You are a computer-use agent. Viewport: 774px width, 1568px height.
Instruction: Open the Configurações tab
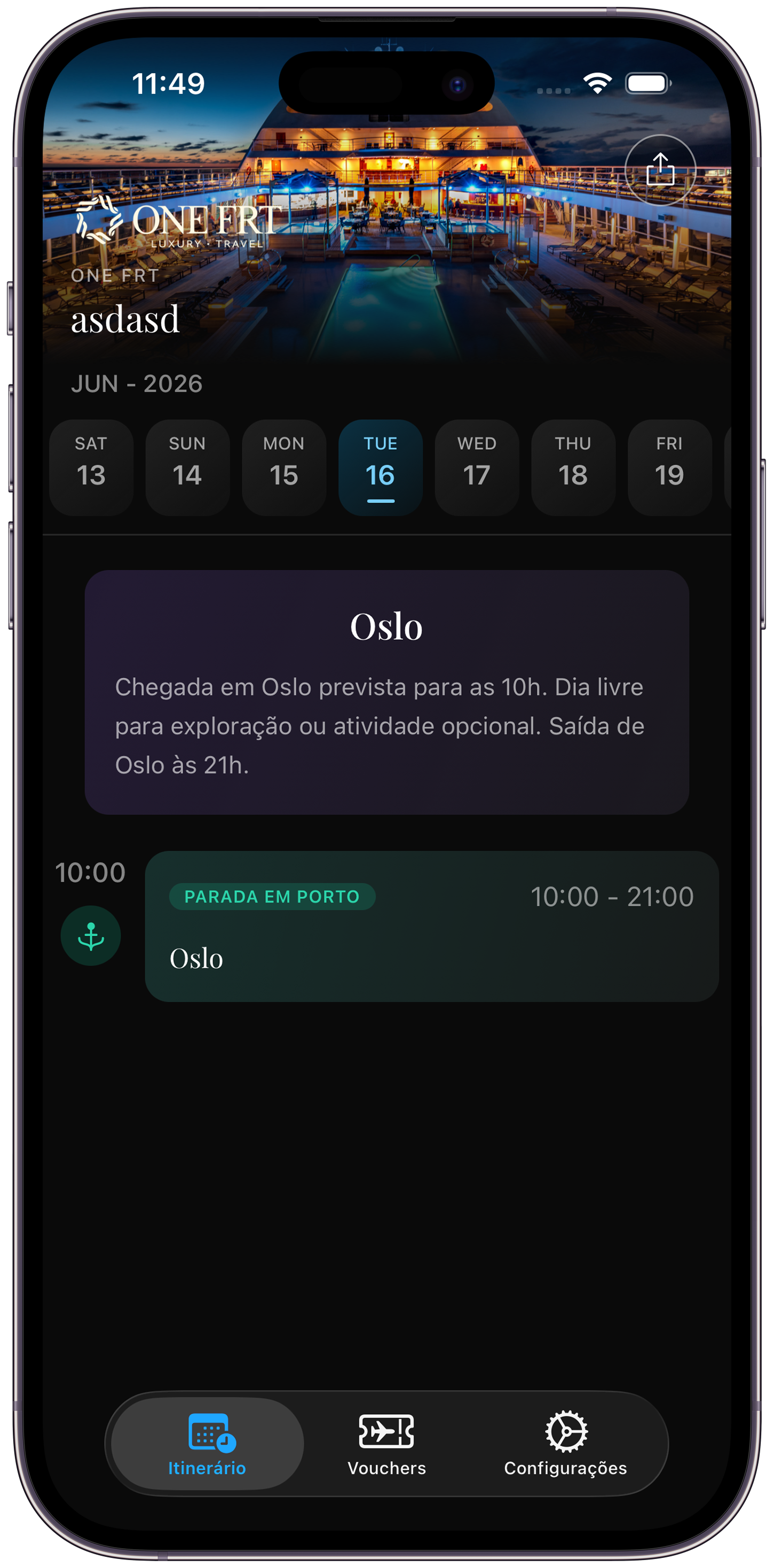point(565,1443)
